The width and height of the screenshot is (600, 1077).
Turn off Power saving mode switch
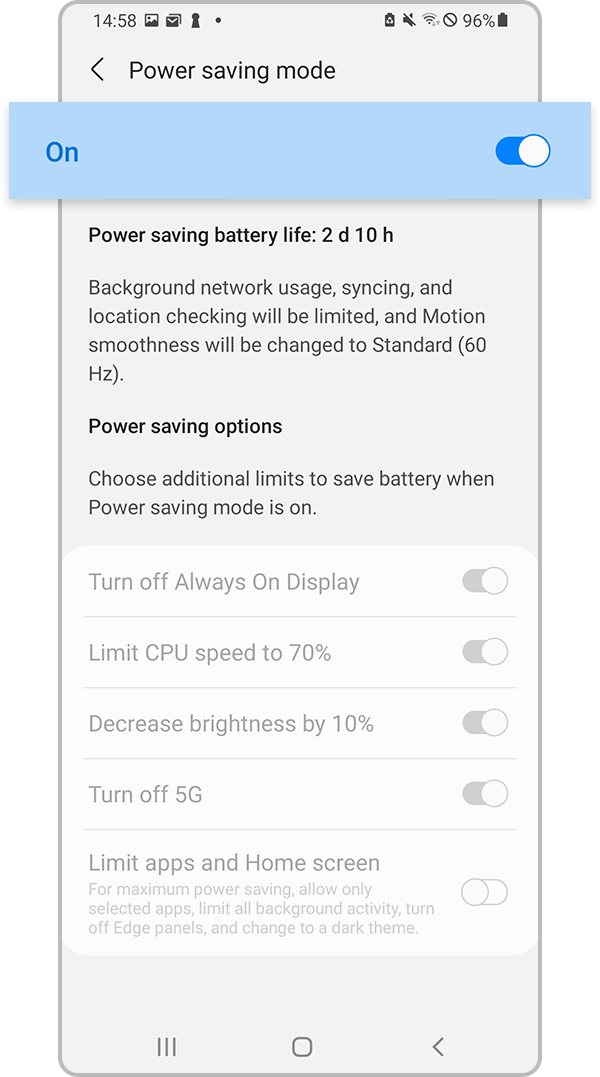click(522, 152)
